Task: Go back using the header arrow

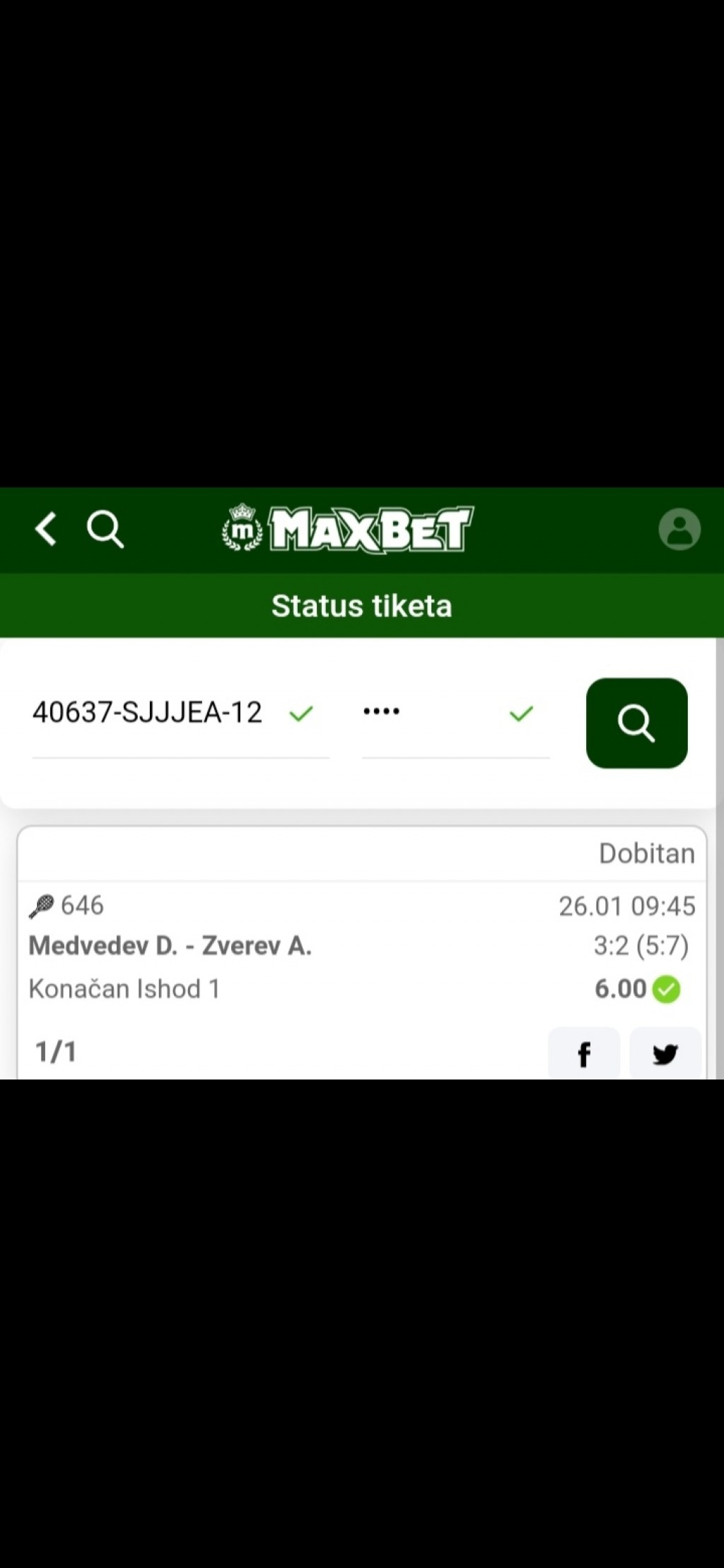Action: tap(46, 530)
